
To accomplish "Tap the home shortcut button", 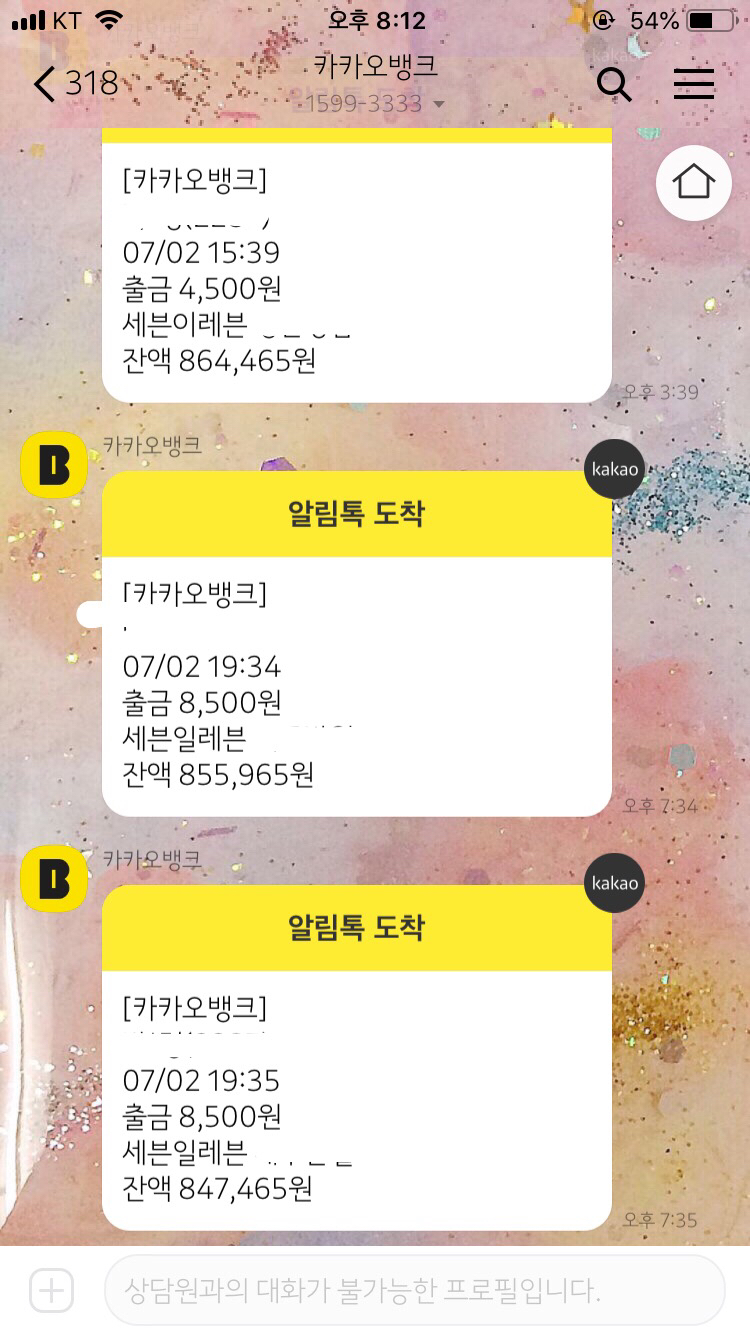I will click(x=693, y=182).
